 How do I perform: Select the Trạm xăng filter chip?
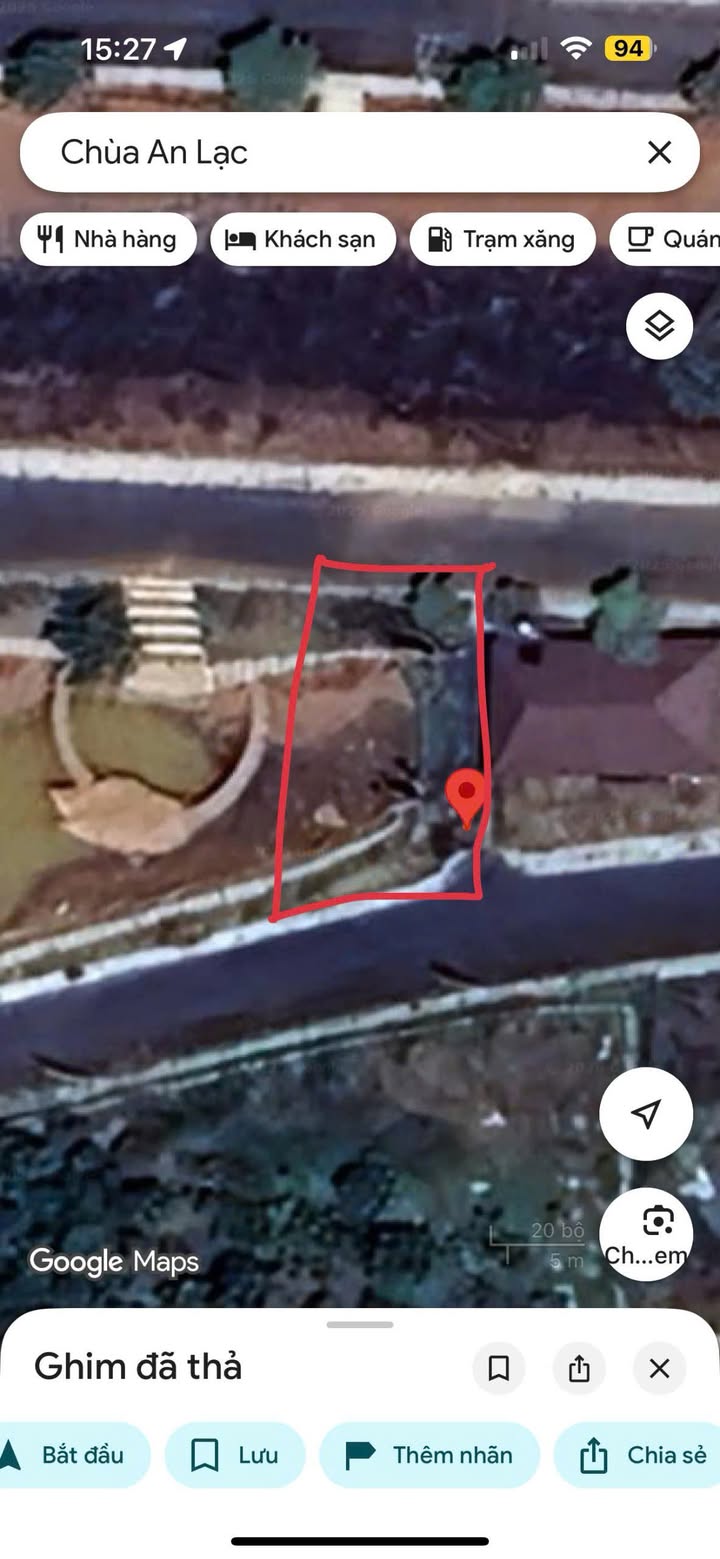point(503,239)
